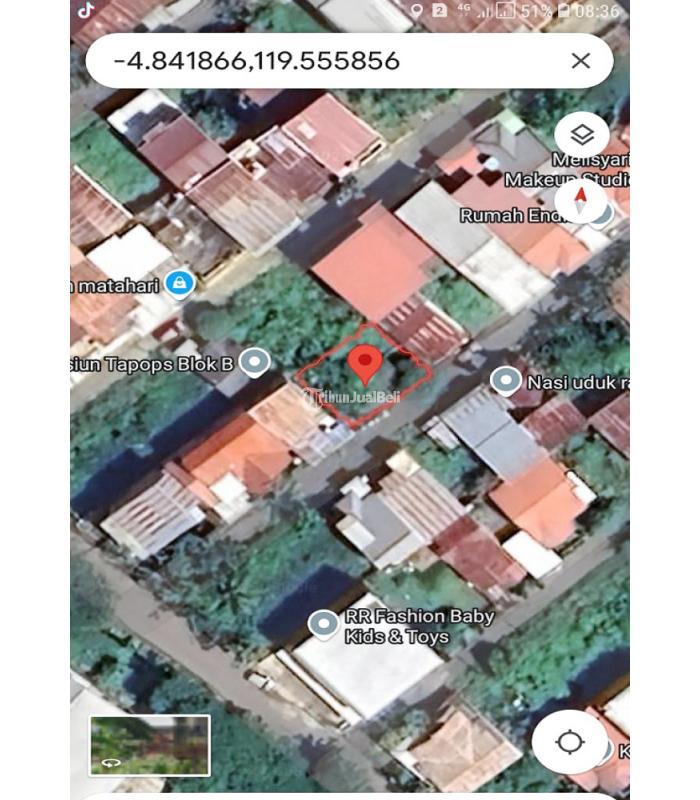The image size is (700, 800).
Task: Select the Tapops Blok B place marker
Action: point(256,362)
